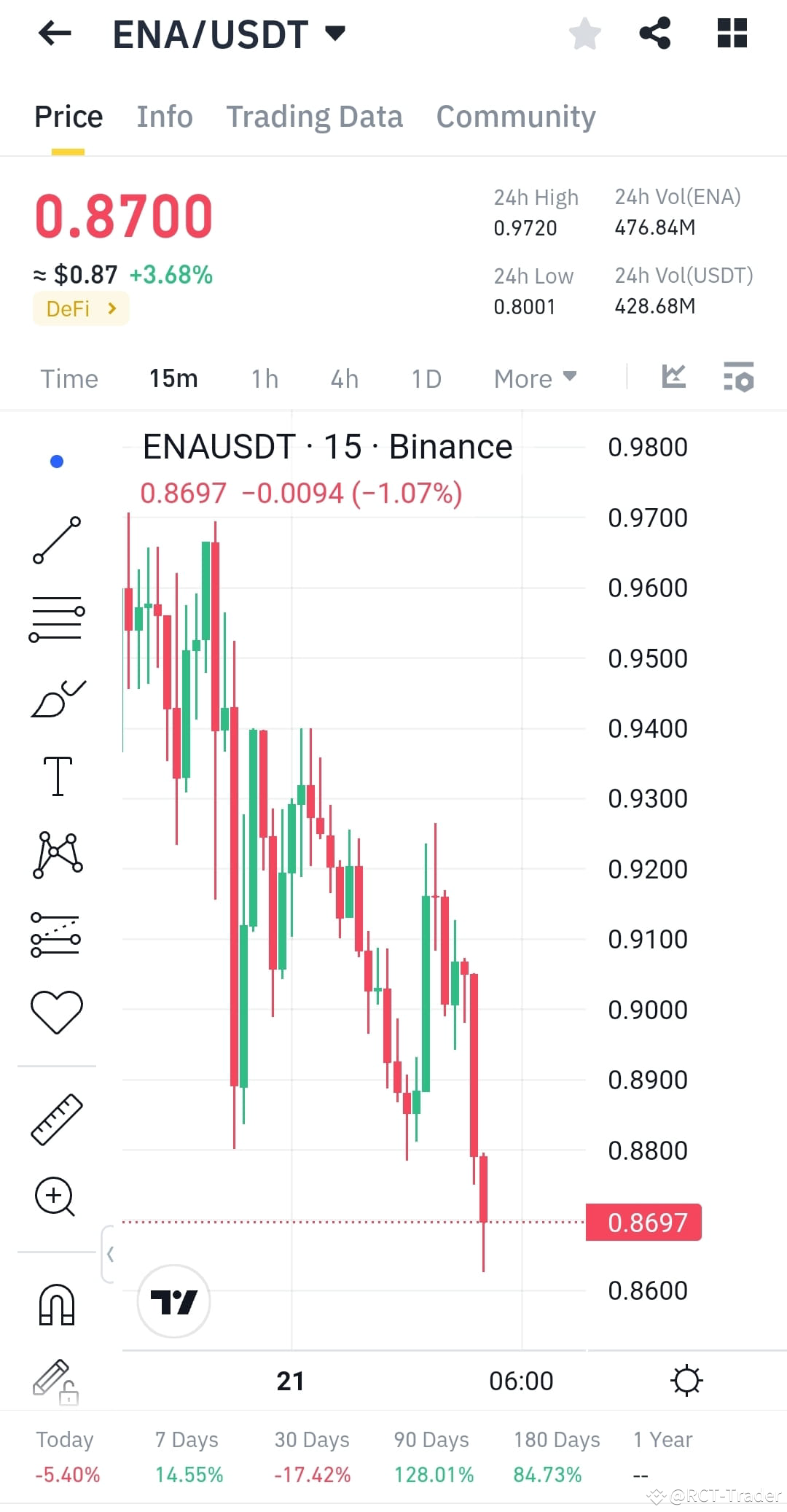
Task: Toggle dark mode with the sun icon
Action: (x=686, y=1379)
